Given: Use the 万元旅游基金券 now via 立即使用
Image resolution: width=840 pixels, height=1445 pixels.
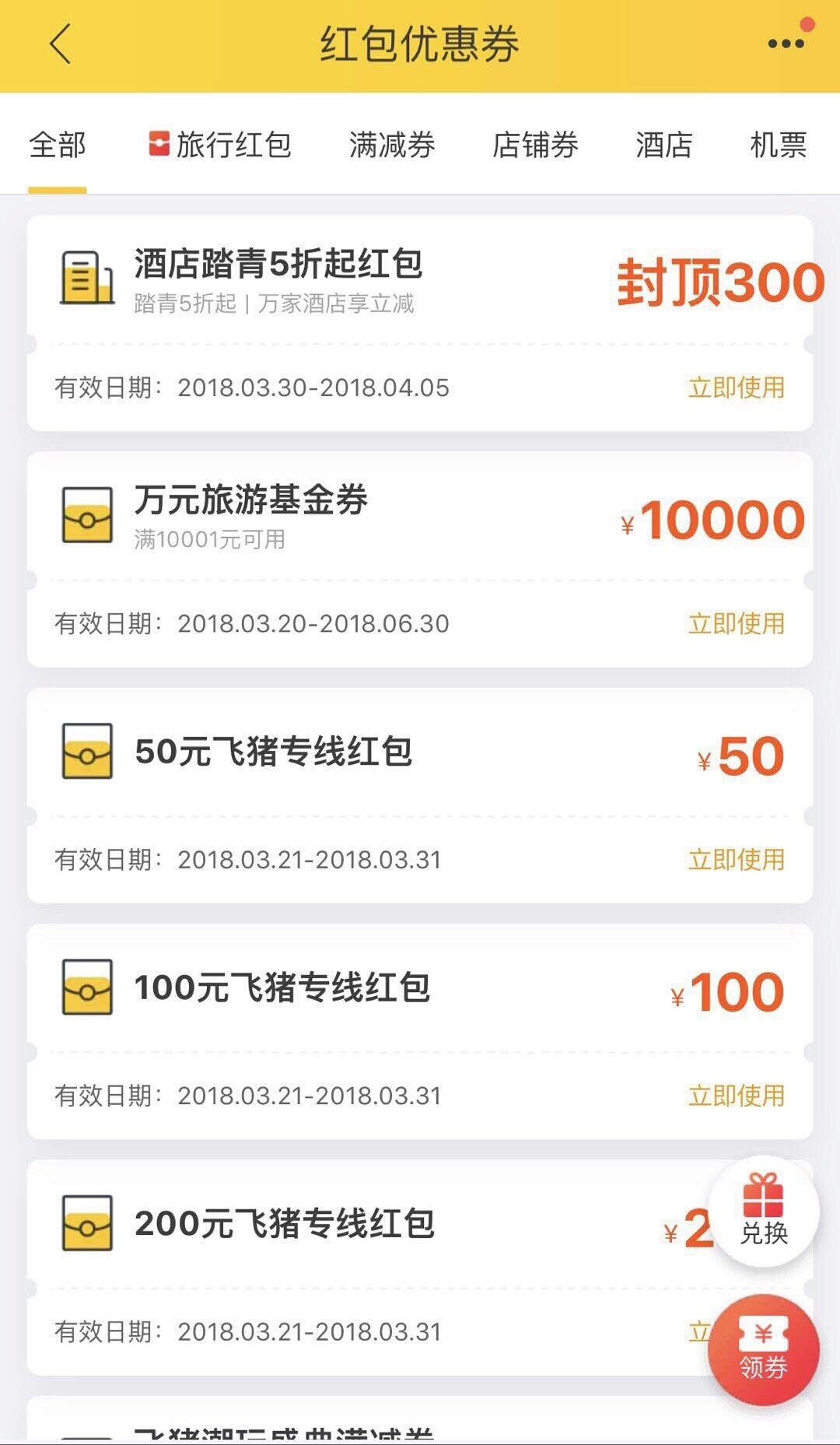Looking at the screenshot, I should [x=736, y=623].
